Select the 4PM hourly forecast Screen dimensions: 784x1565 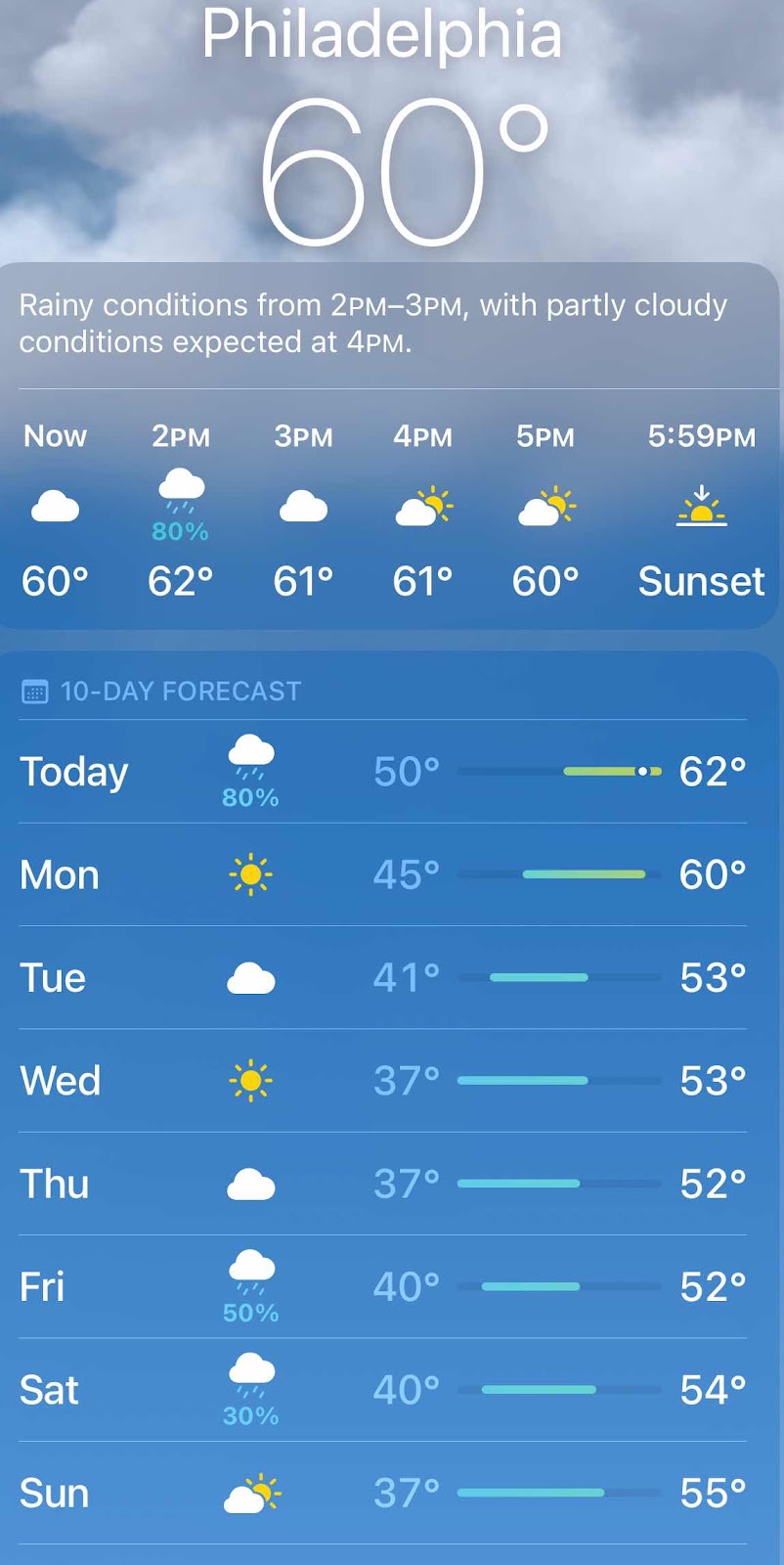pos(422,509)
